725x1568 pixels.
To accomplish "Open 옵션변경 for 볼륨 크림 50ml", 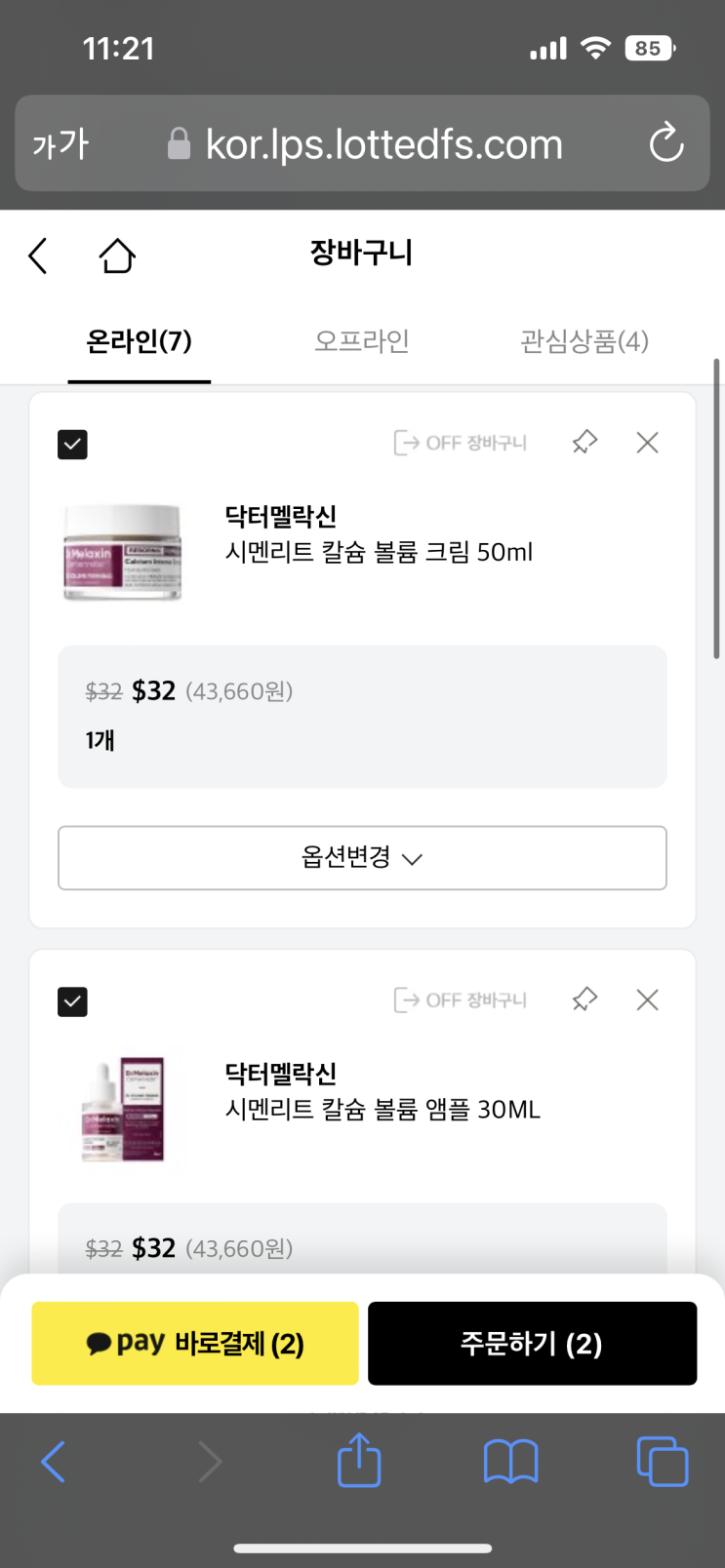I will point(362,858).
